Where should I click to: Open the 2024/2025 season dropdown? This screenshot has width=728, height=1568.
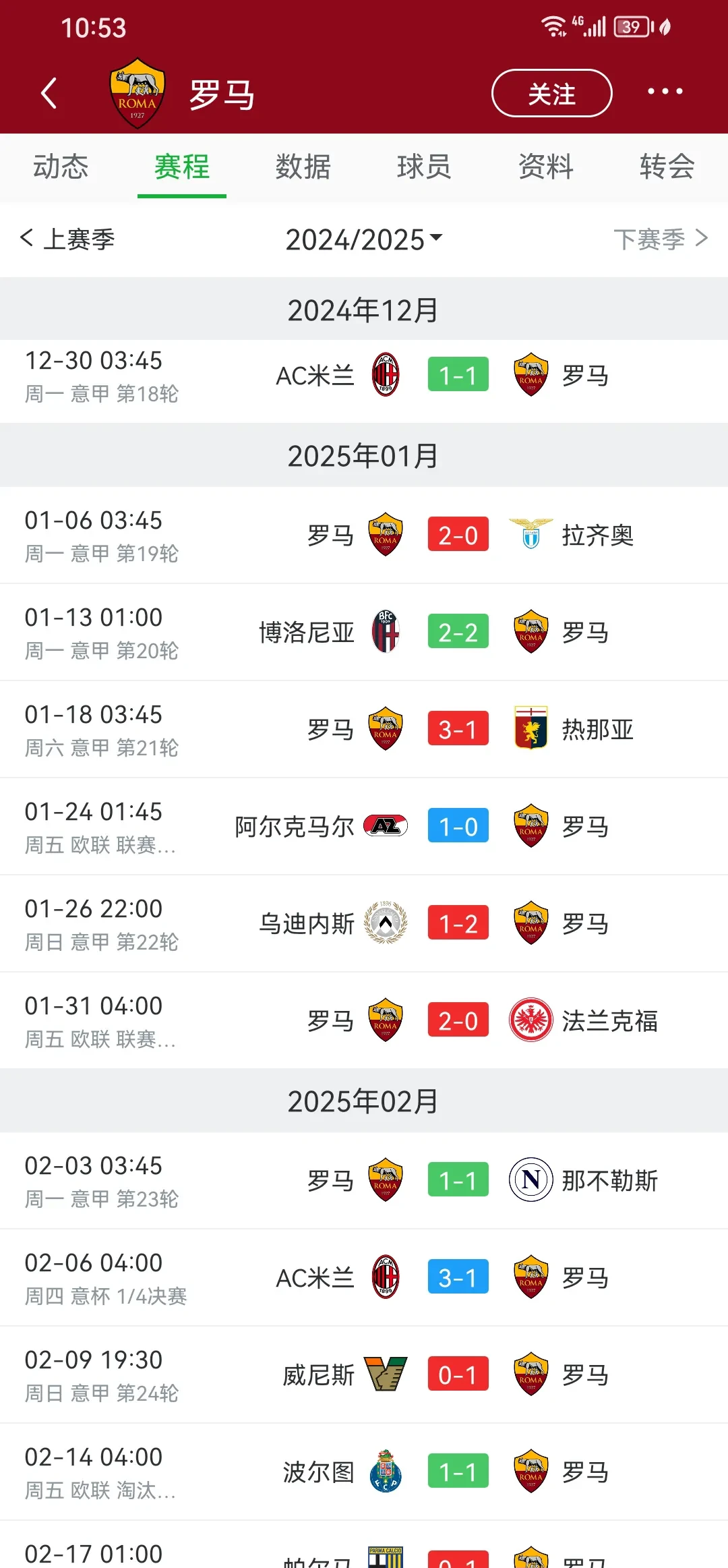click(364, 239)
